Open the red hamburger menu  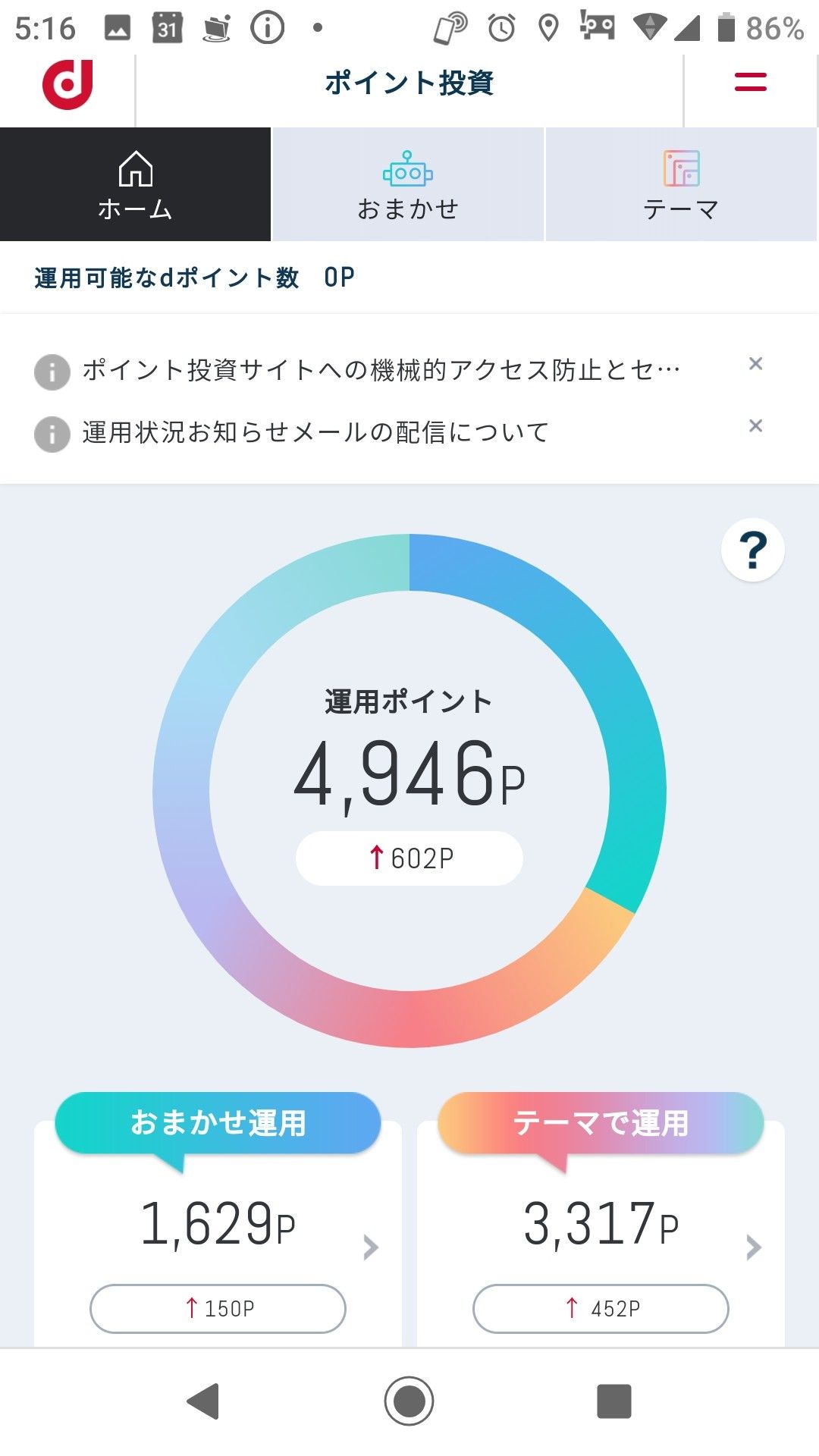coord(750,82)
